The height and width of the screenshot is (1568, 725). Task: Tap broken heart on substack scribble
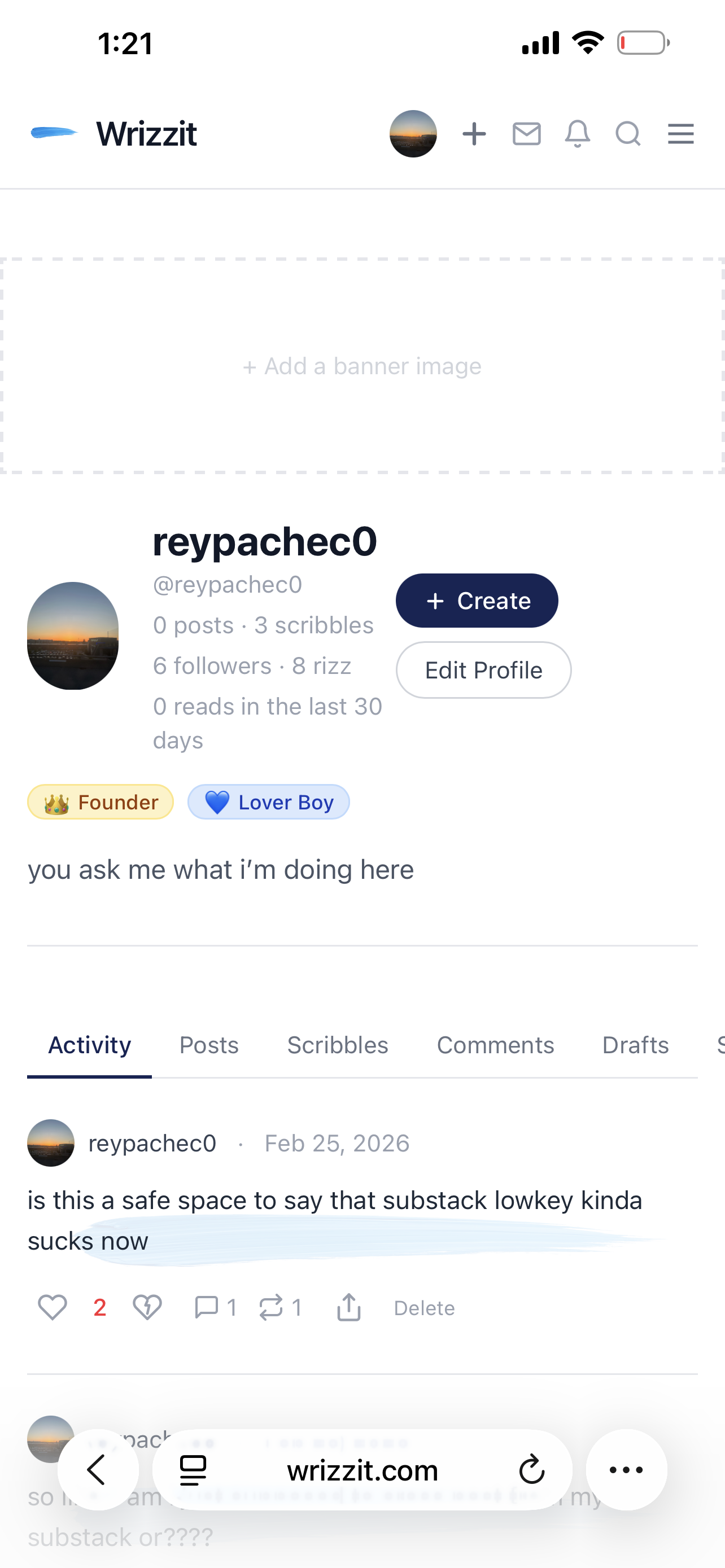tap(147, 1307)
